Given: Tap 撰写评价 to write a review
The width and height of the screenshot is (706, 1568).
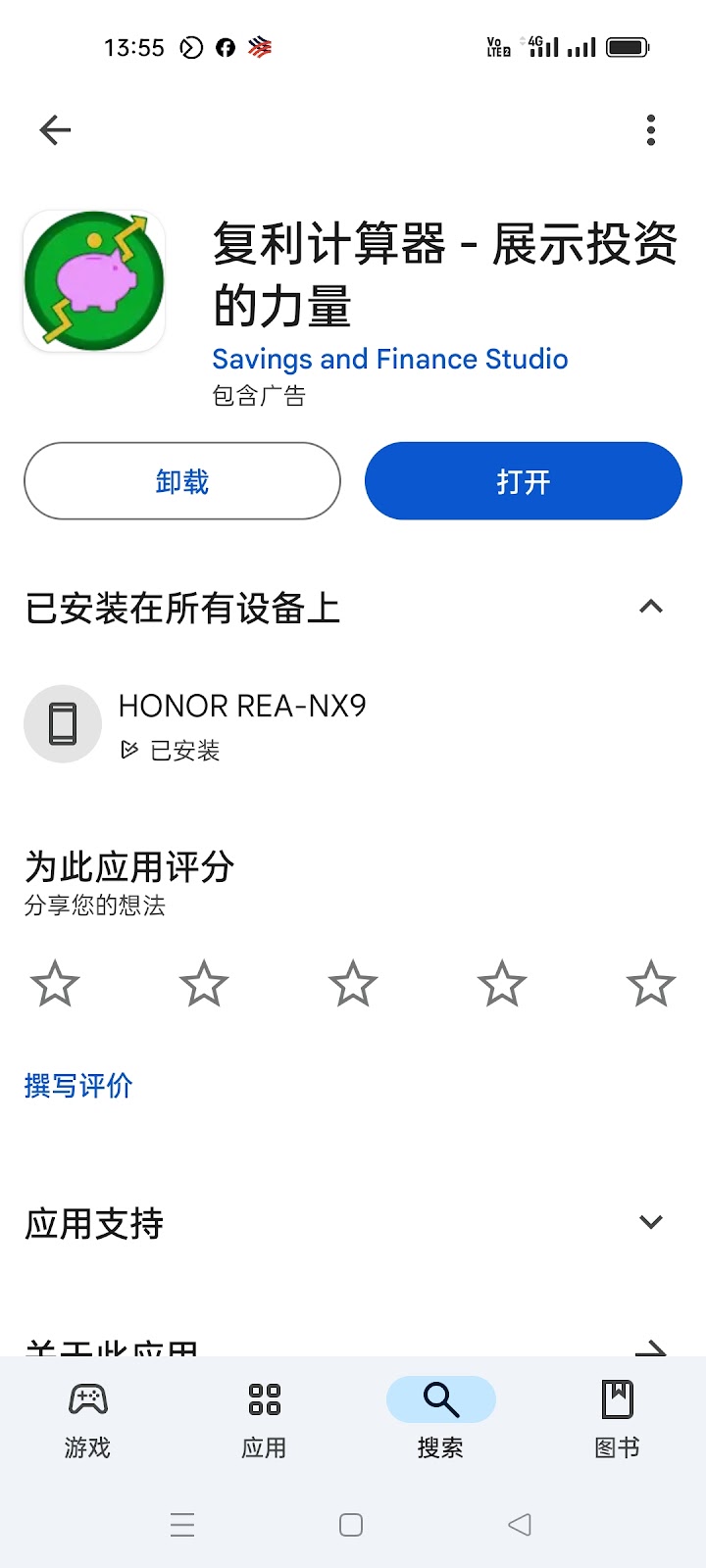Looking at the screenshot, I should tap(78, 1086).
